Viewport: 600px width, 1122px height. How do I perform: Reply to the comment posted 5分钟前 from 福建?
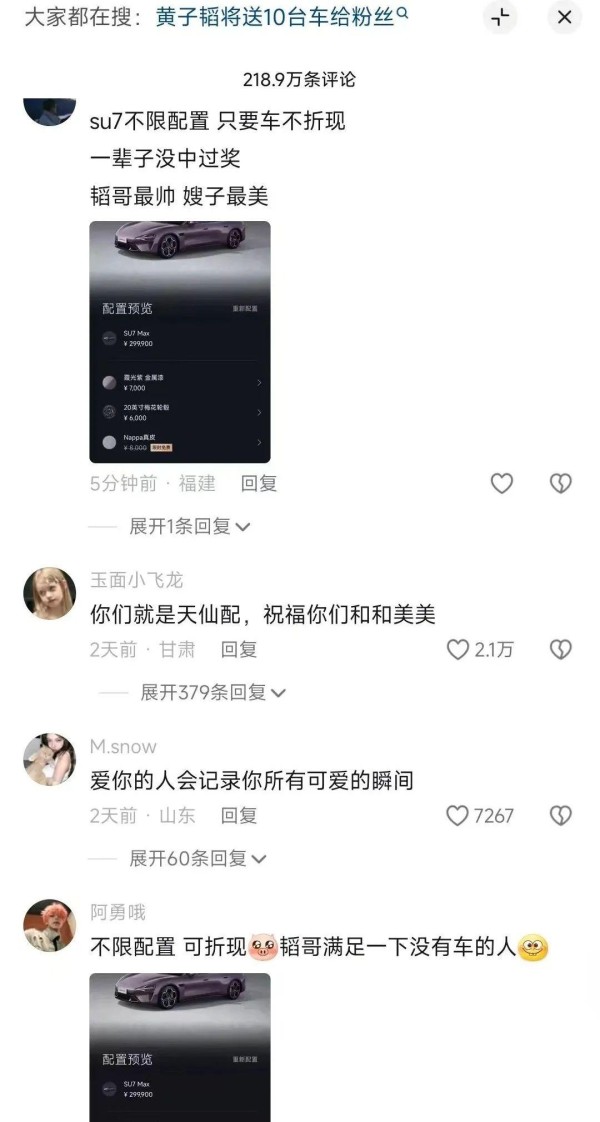(x=258, y=484)
